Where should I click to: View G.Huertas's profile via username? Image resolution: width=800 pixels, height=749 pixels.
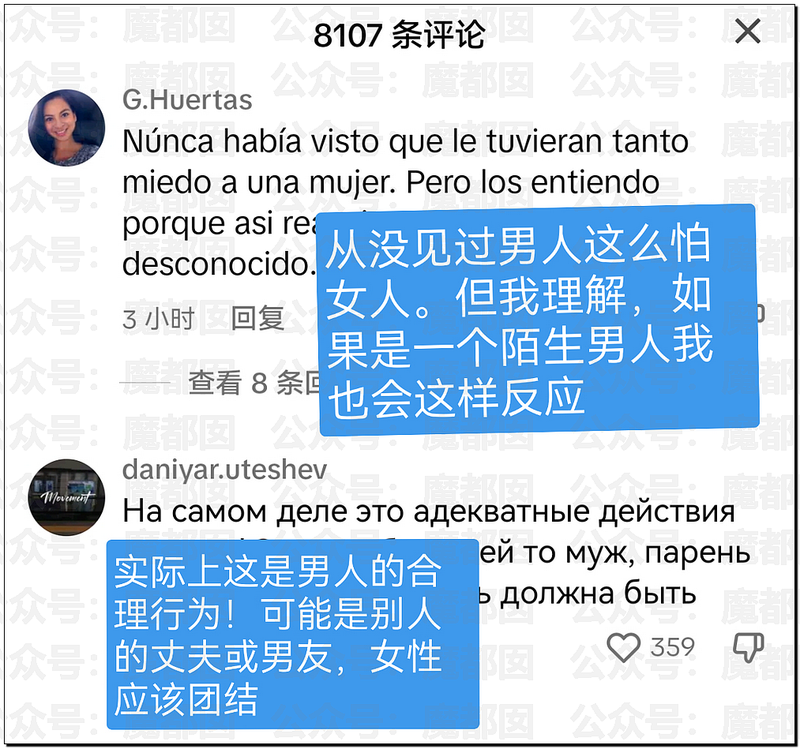click(x=187, y=100)
